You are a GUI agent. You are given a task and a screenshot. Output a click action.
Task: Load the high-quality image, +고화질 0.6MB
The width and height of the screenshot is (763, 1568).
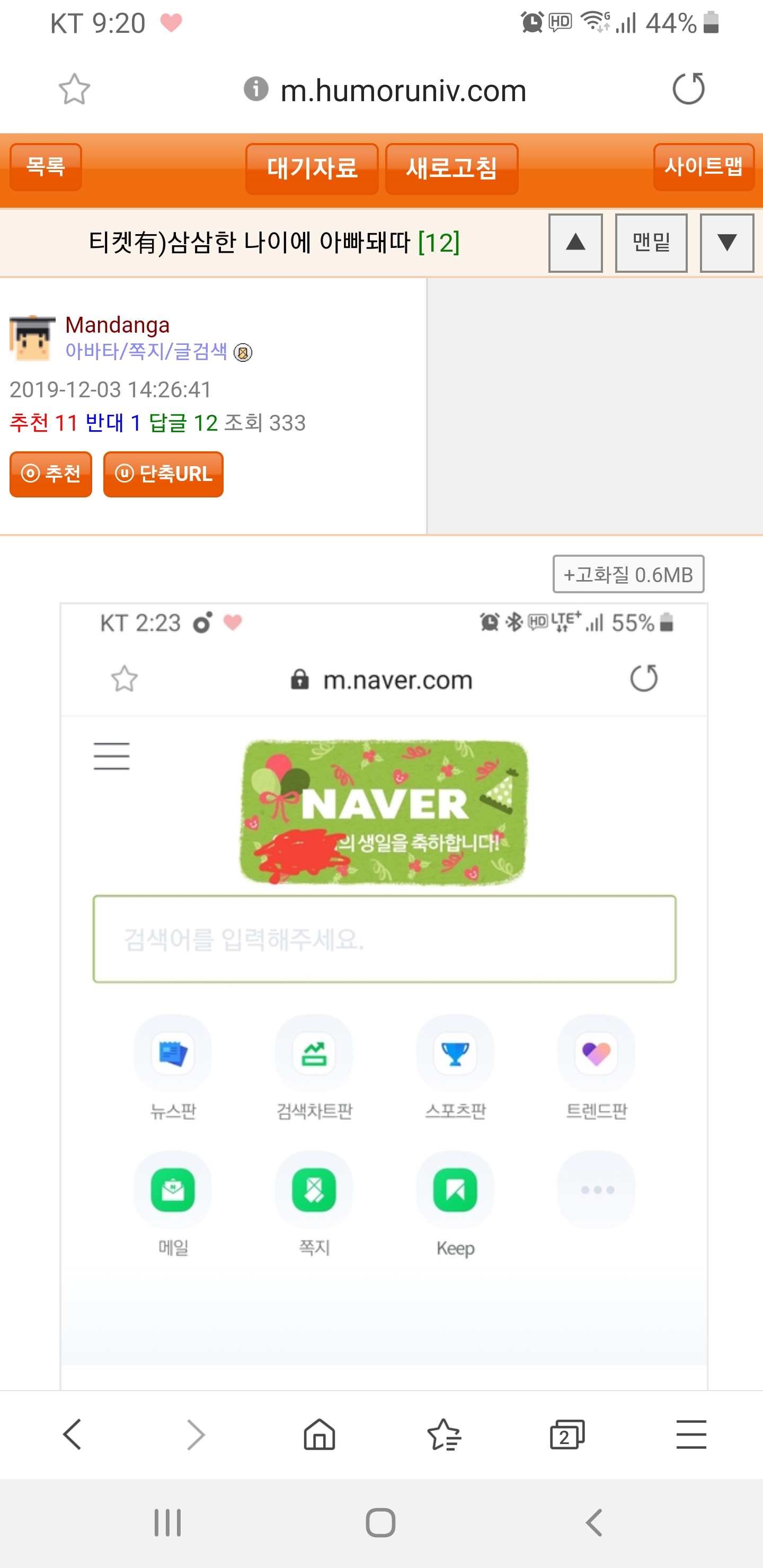click(x=628, y=574)
